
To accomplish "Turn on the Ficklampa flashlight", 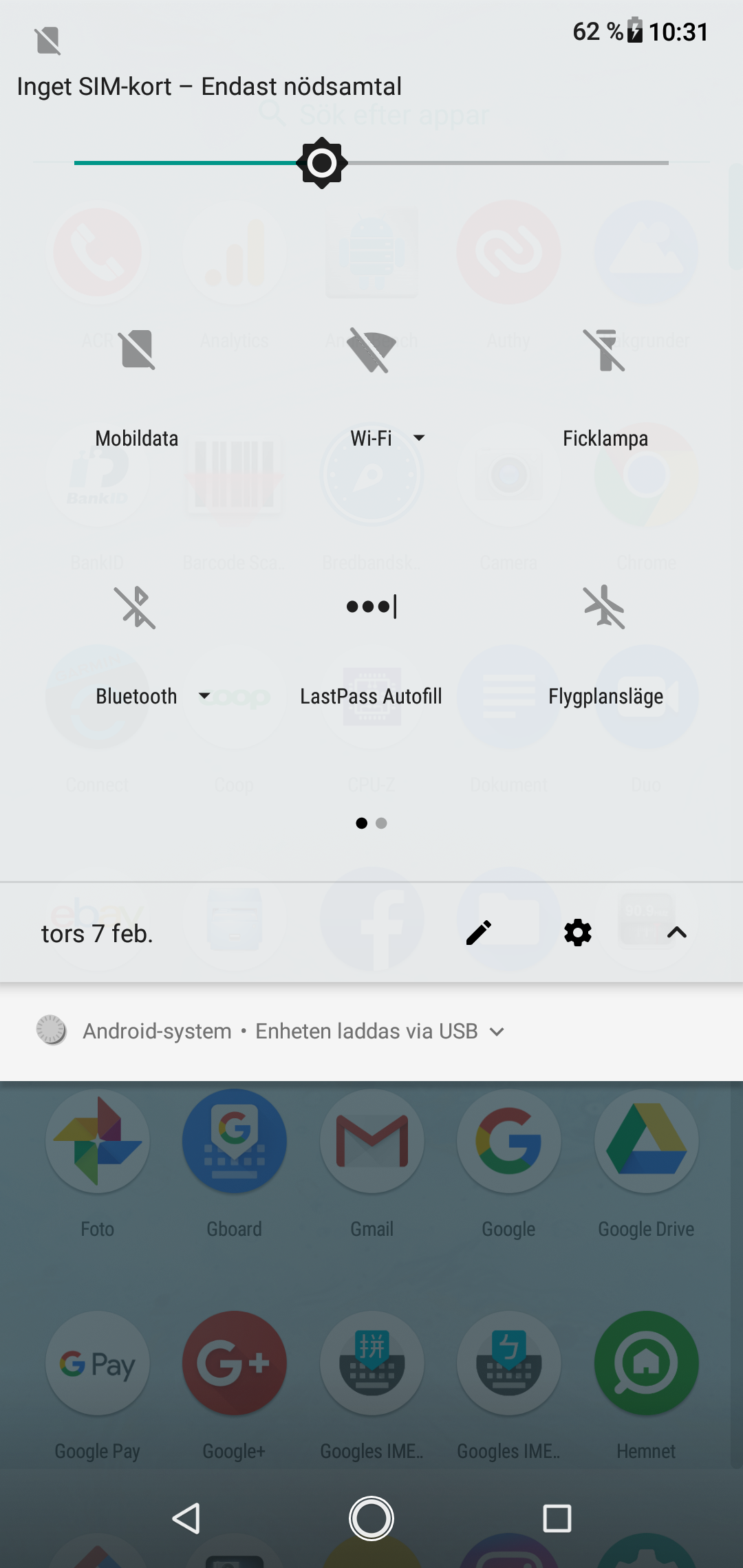I will click(x=605, y=351).
